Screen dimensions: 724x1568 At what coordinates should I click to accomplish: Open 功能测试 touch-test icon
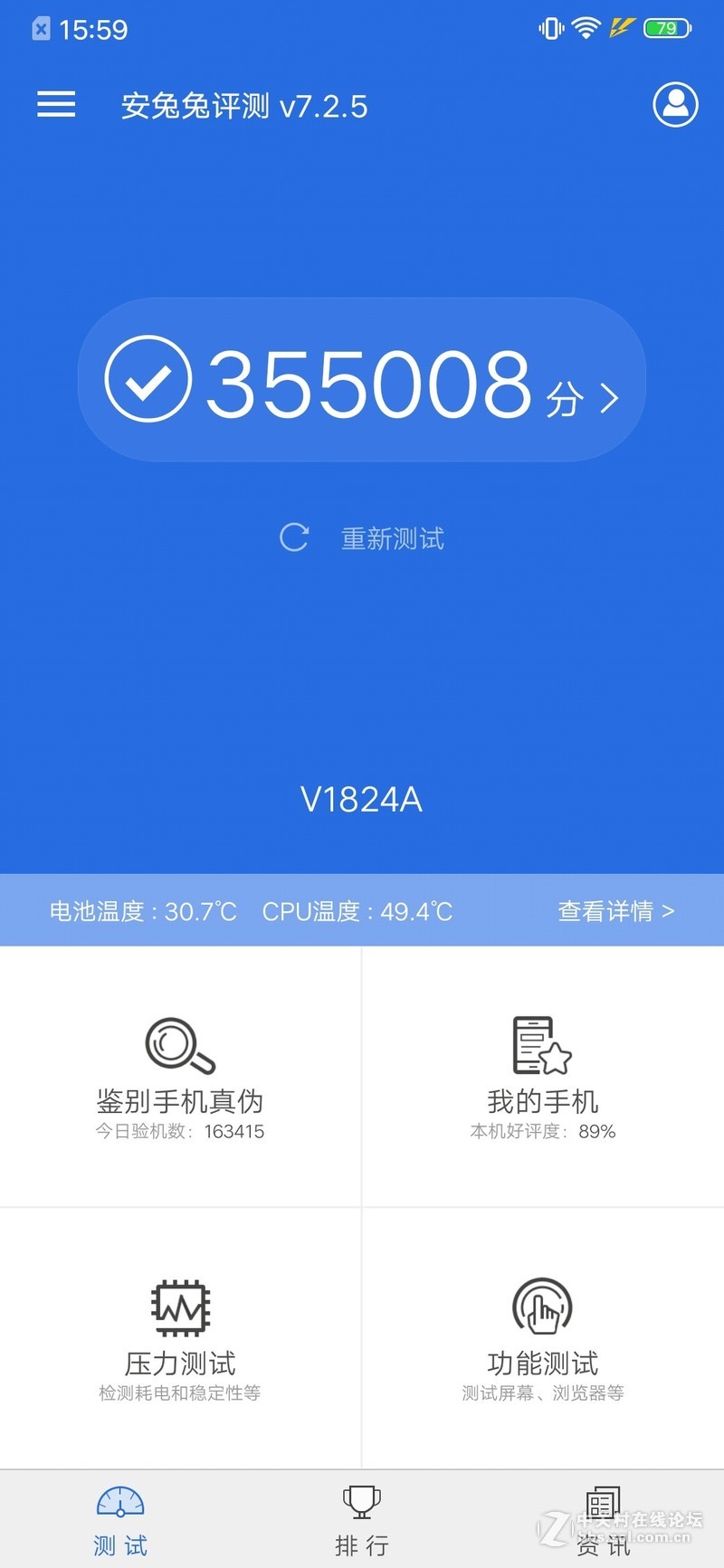[541, 1306]
